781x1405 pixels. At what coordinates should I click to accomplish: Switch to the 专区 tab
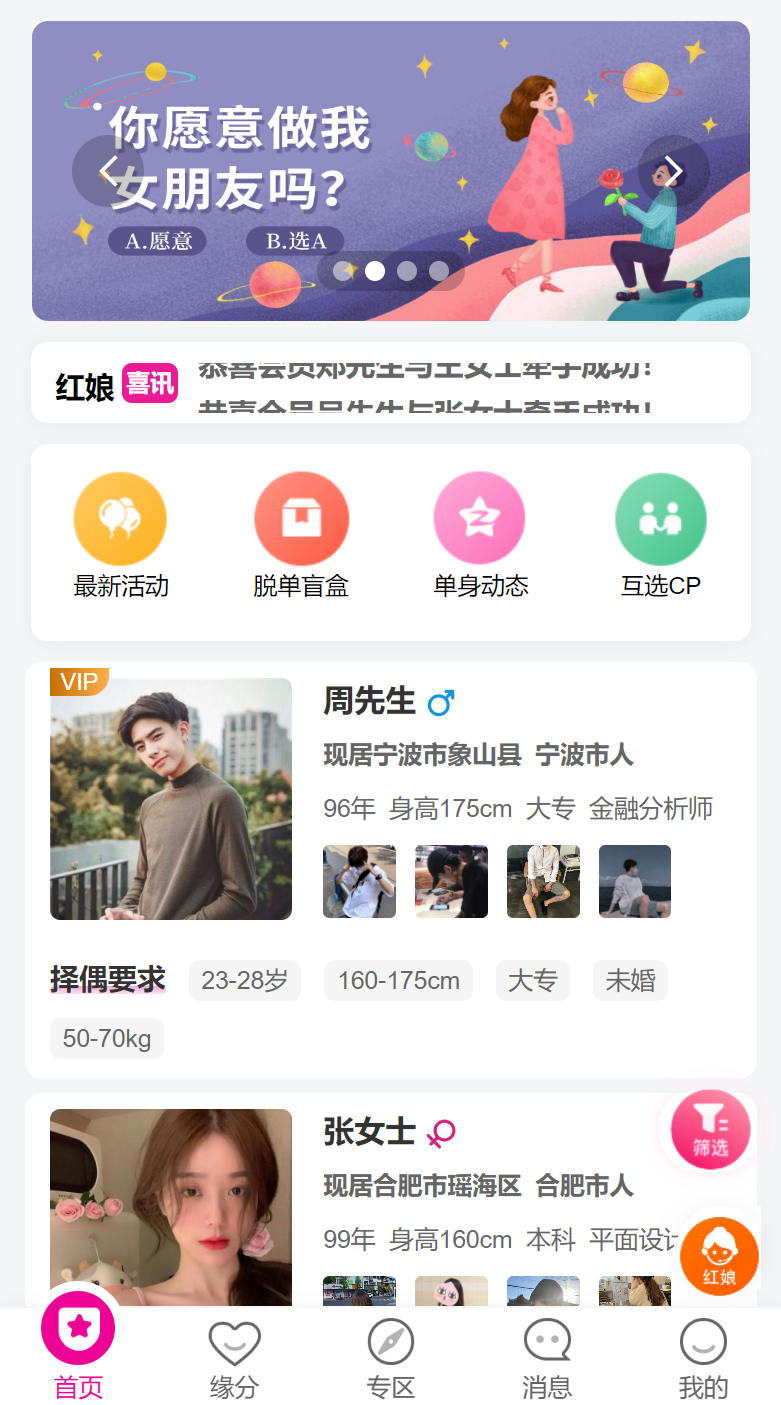click(x=390, y=1357)
